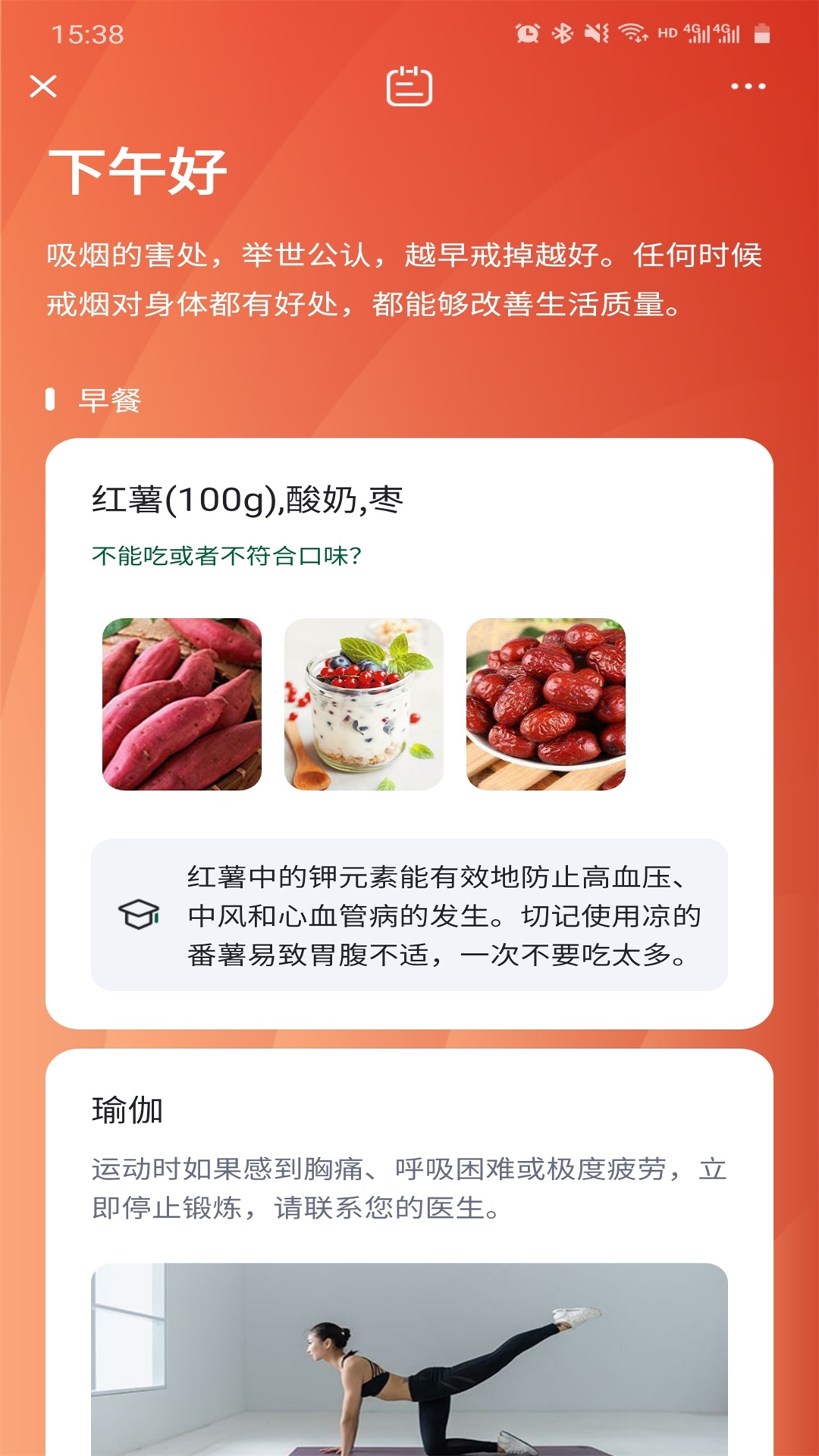
Task: Tap the 4G signal indicator
Action: [698, 32]
